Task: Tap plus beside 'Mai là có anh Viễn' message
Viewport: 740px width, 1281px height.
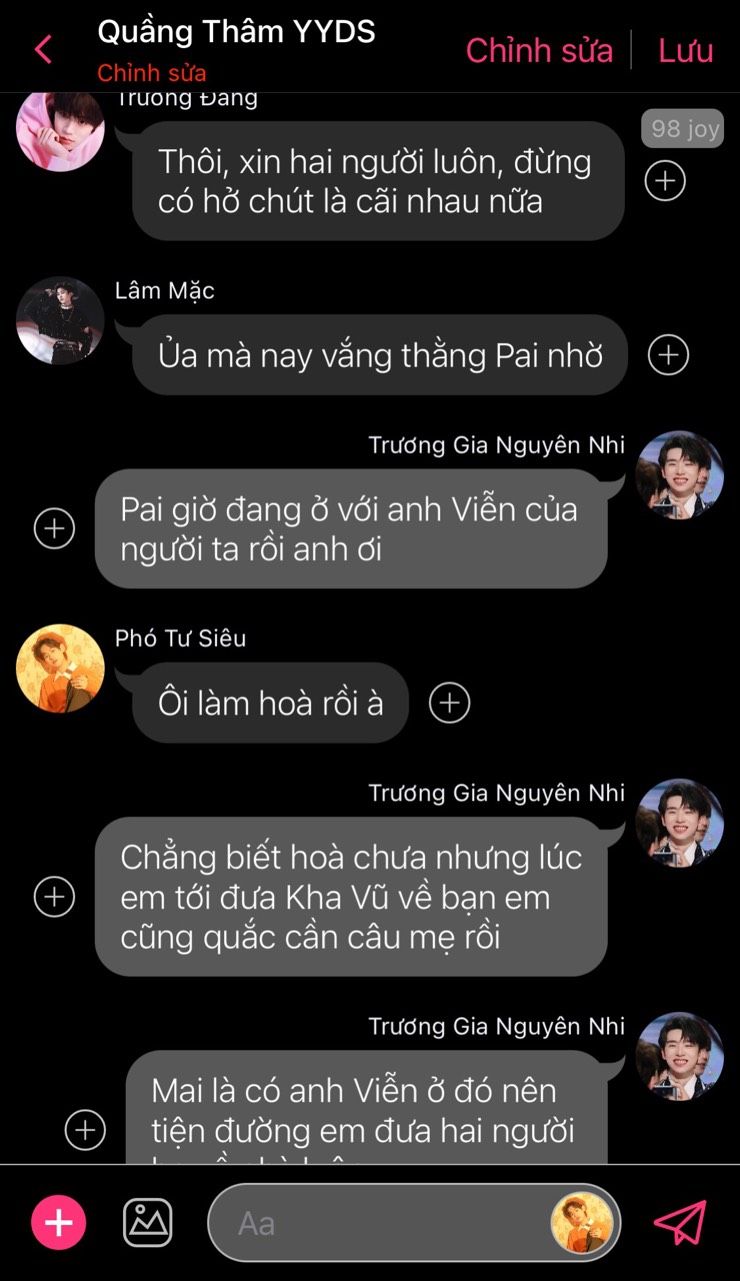Action: (x=85, y=1130)
